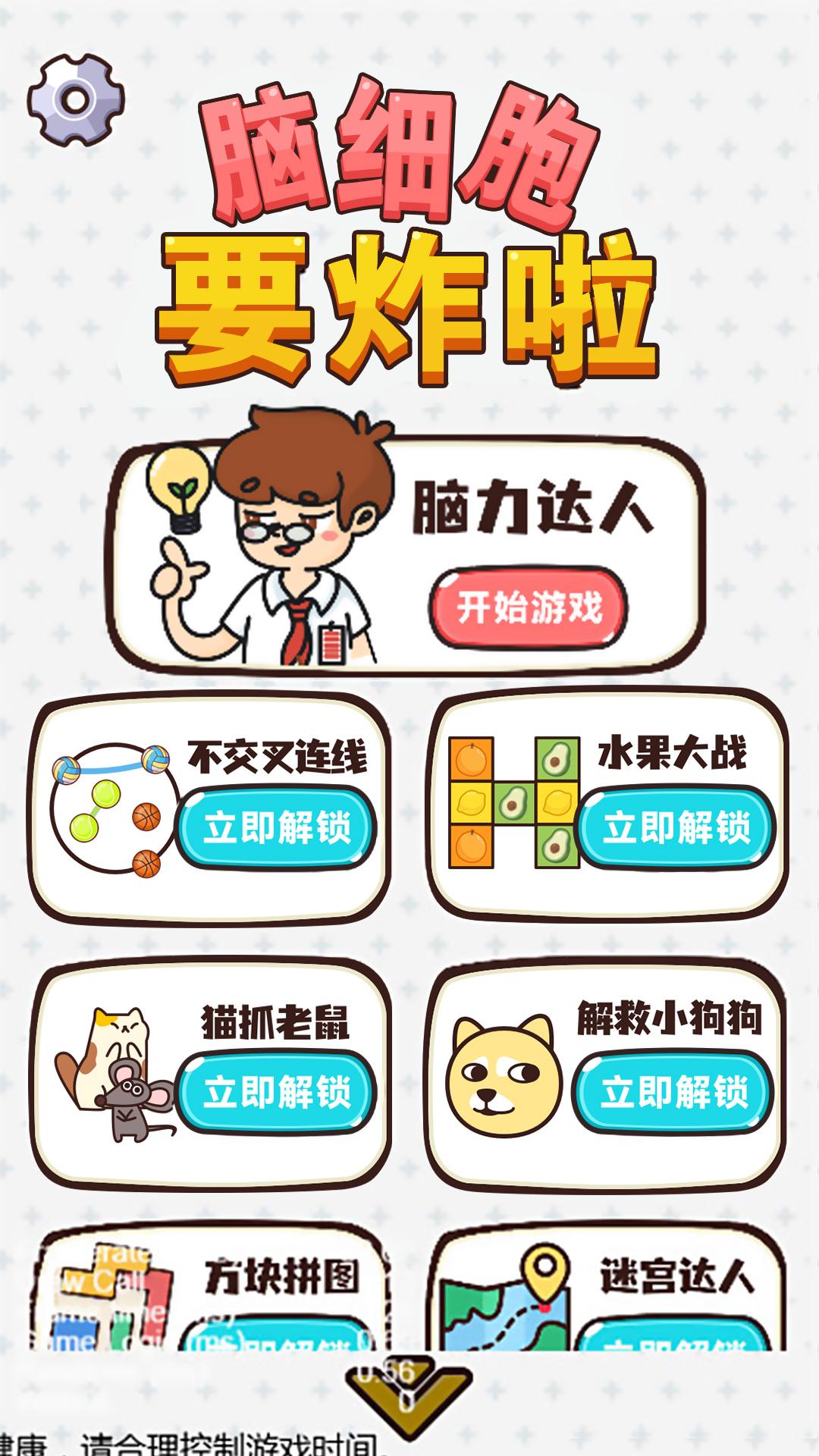Start the 脑力达人 game with 开始游戏
819x1456 pixels.
tap(529, 608)
